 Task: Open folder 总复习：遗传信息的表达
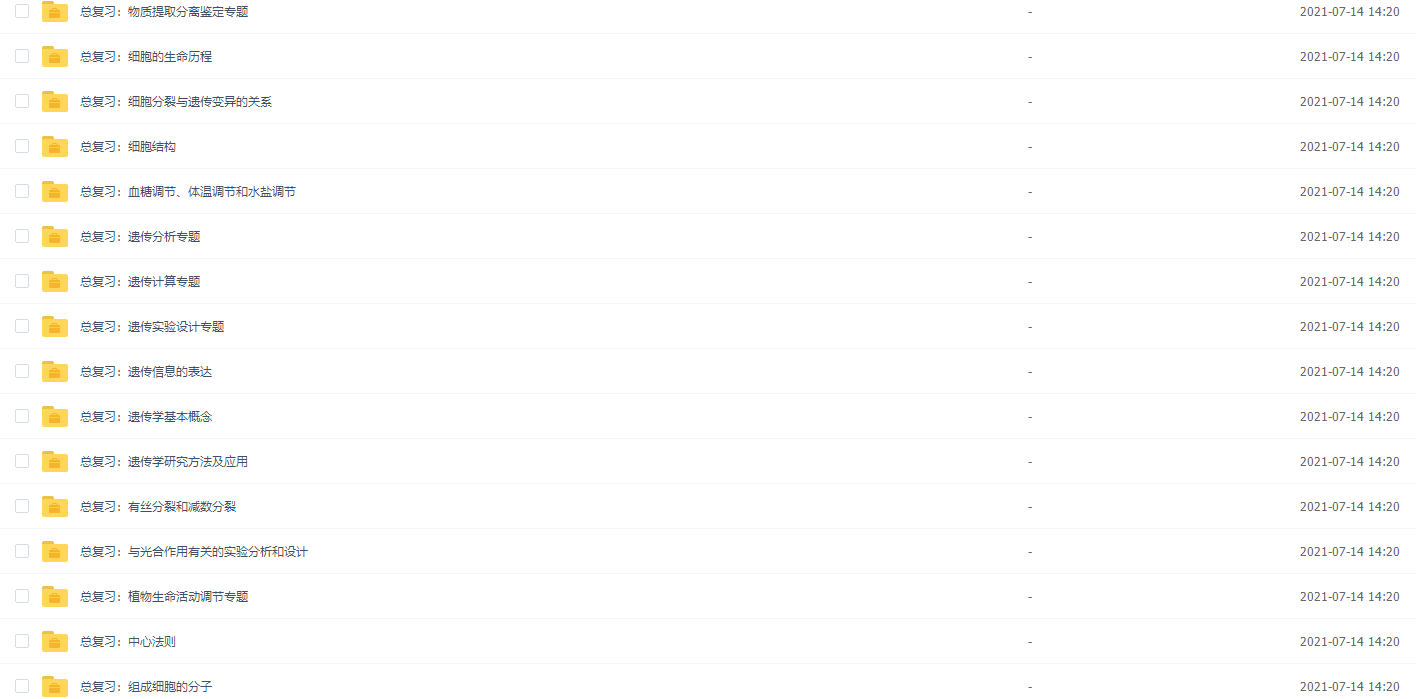pyautogui.click(x=146, y=372)
